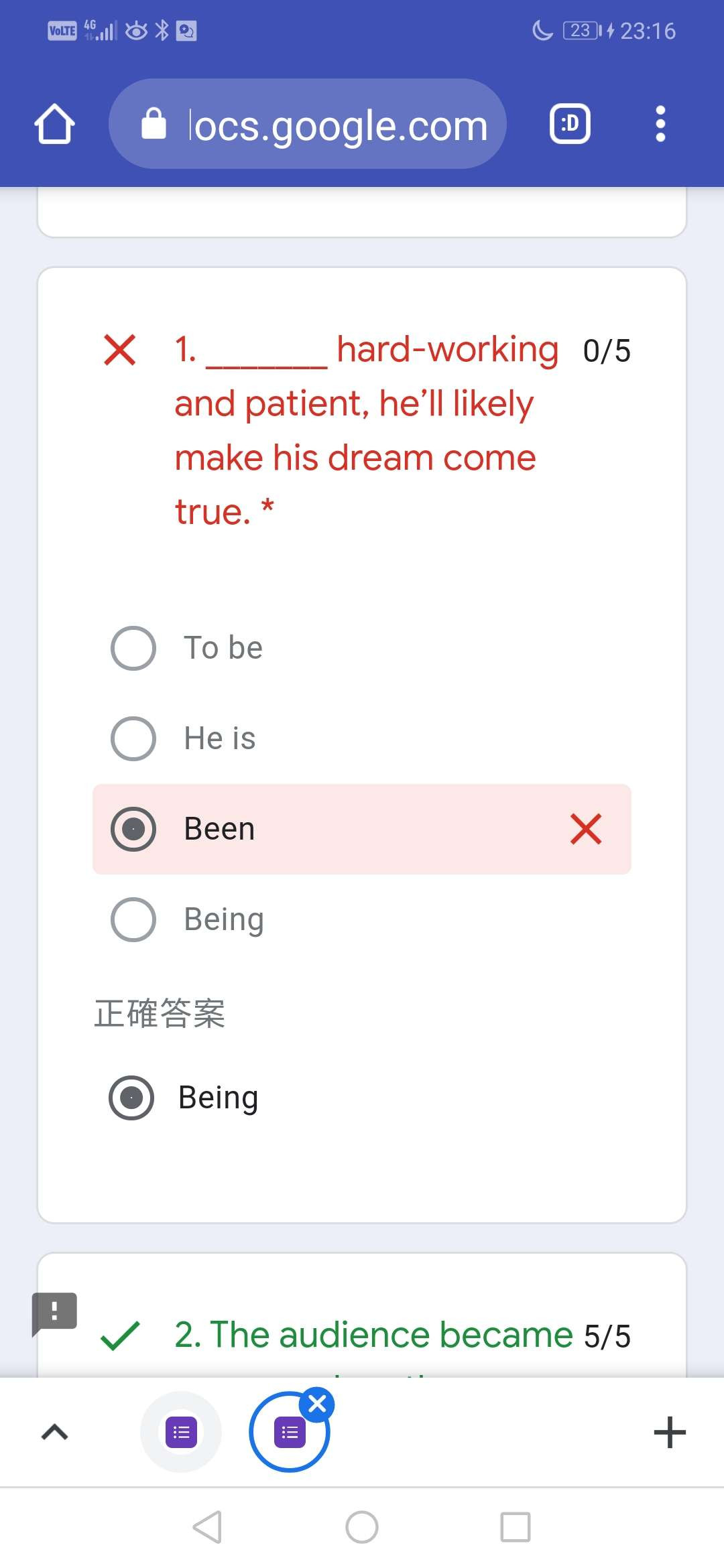Select the "He is" option
Viewport: 724px width, 1568px height.
click(362, 738)
